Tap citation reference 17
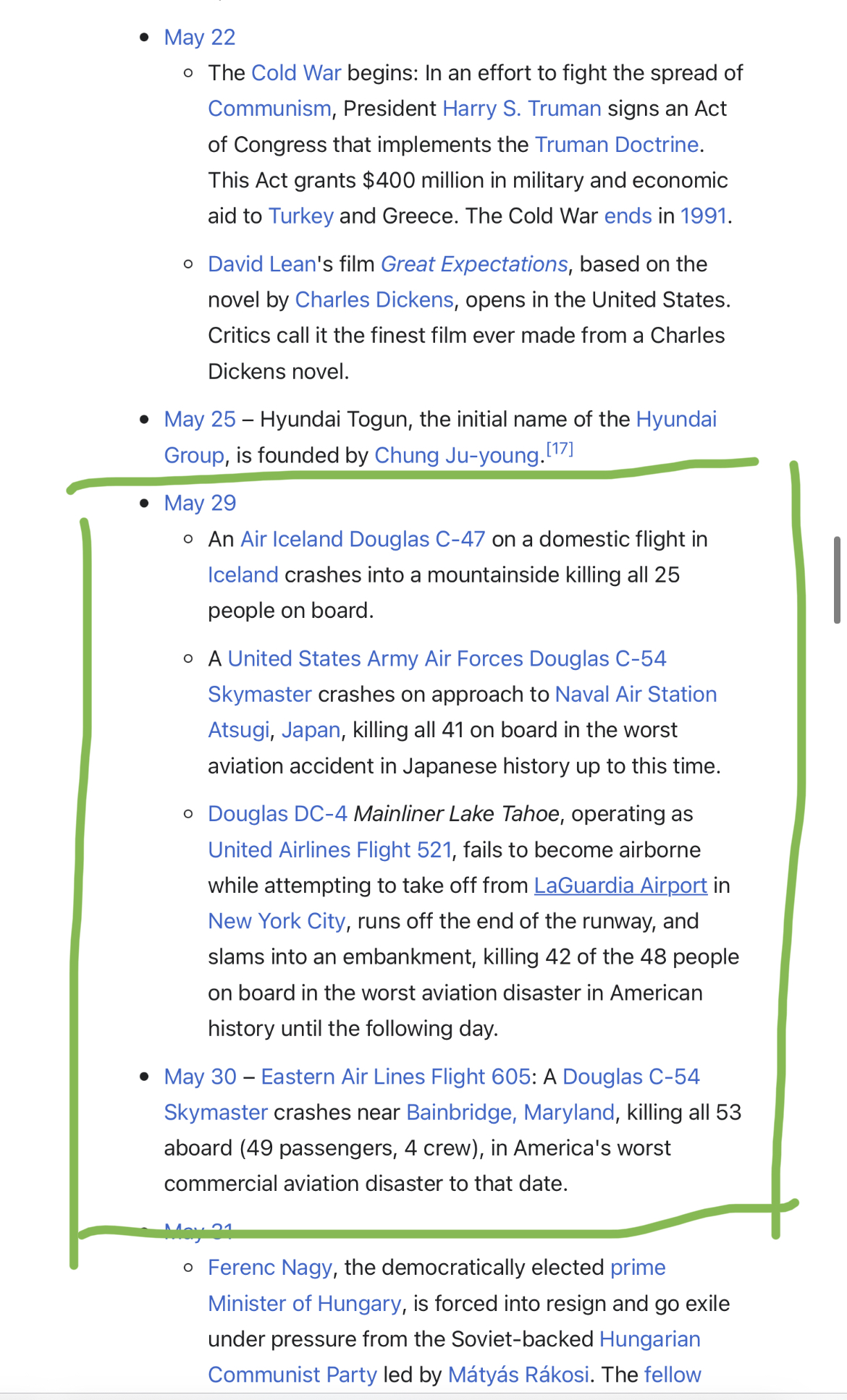Image resolution: width=847 pixels, height=1400 pixels. [x=560, y=449]
